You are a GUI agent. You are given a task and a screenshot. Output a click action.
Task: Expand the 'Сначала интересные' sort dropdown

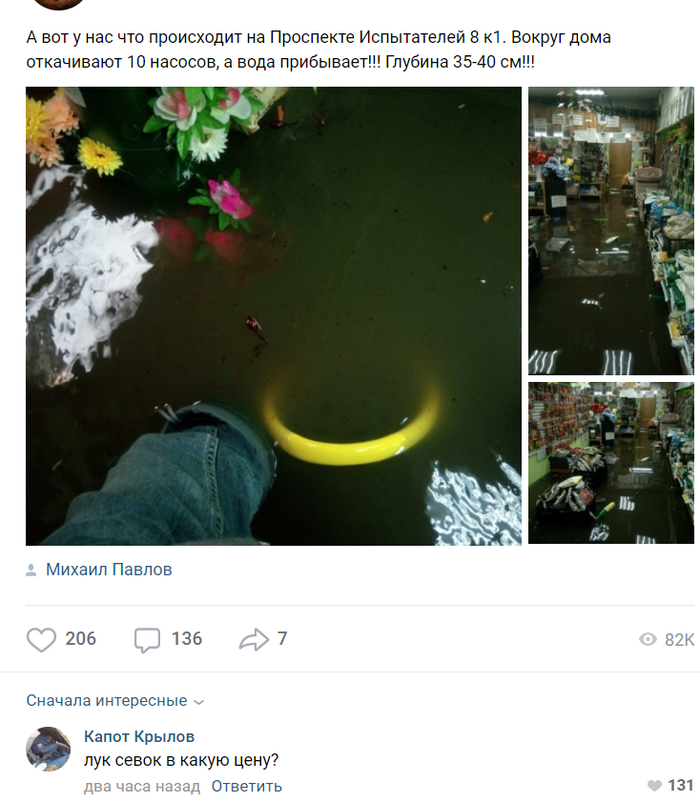point(115,701)
